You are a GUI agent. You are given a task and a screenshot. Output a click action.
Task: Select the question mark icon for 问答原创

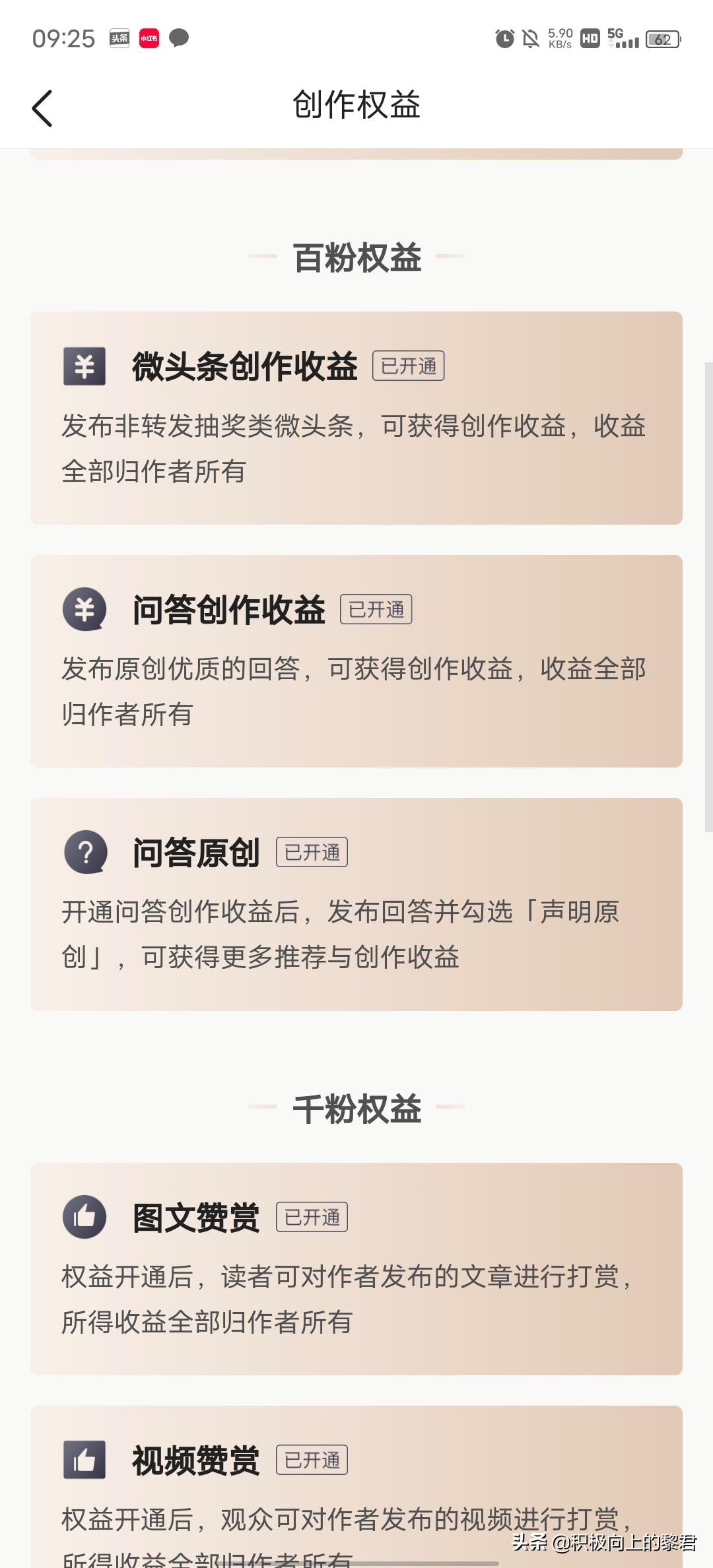[x=86, y=851]
